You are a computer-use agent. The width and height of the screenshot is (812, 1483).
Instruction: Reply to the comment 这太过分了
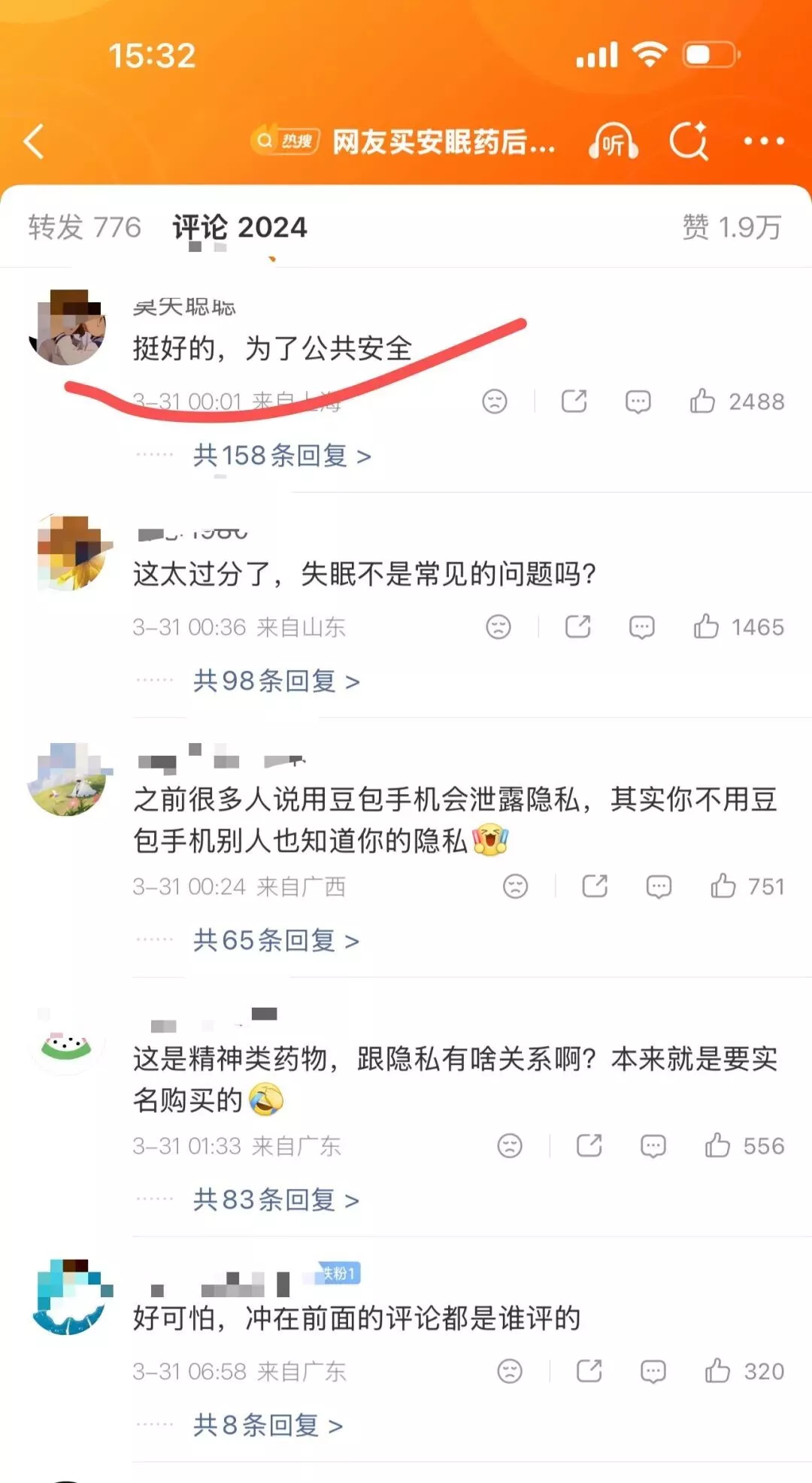pos(641,627)
